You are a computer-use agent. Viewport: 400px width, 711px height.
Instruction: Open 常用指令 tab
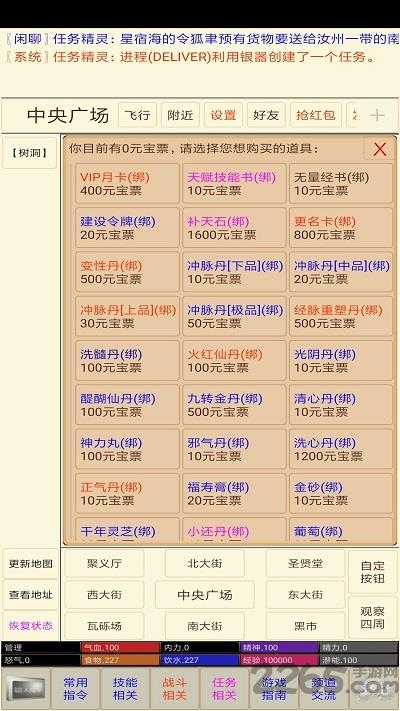tap(75, 688)
